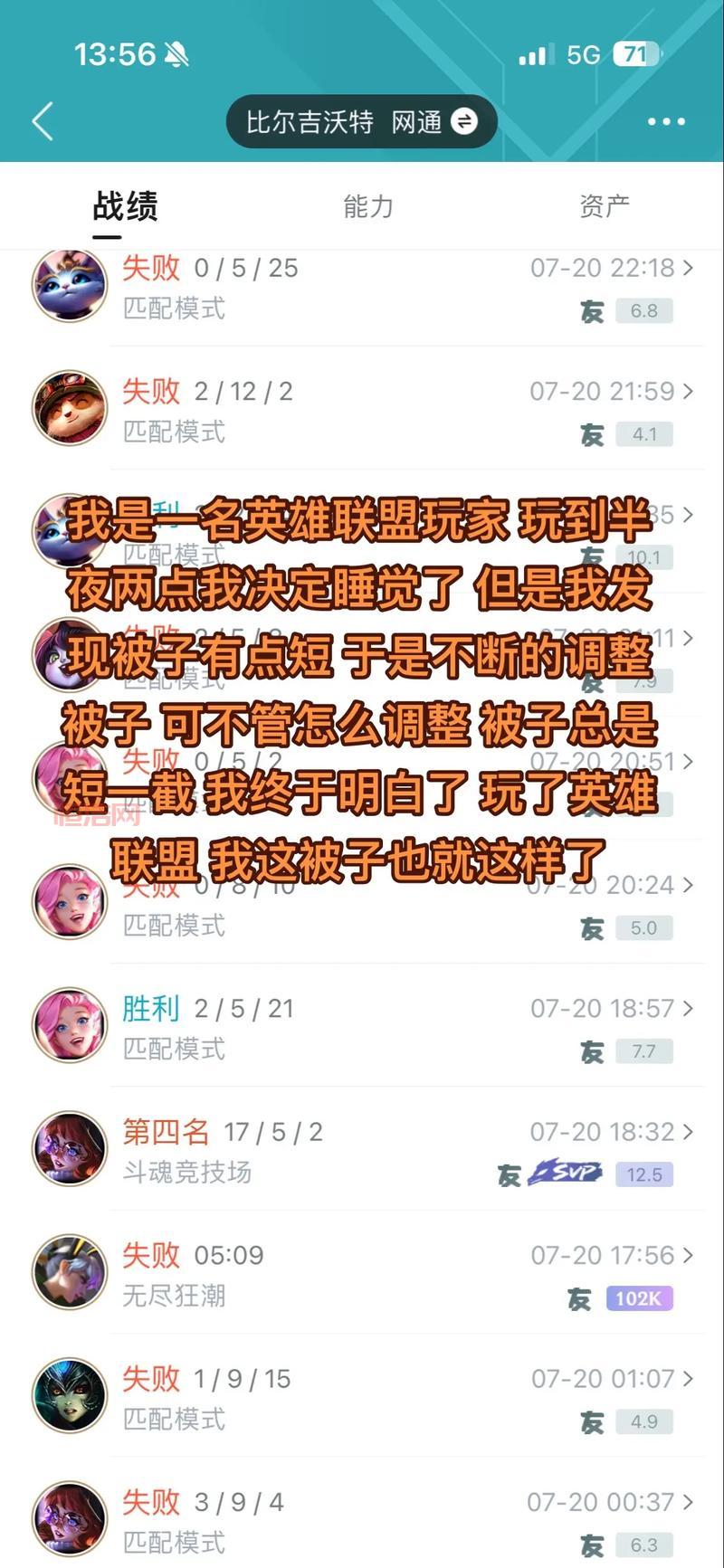
Task: Go back using the back arrow
Action: (43, 121)
